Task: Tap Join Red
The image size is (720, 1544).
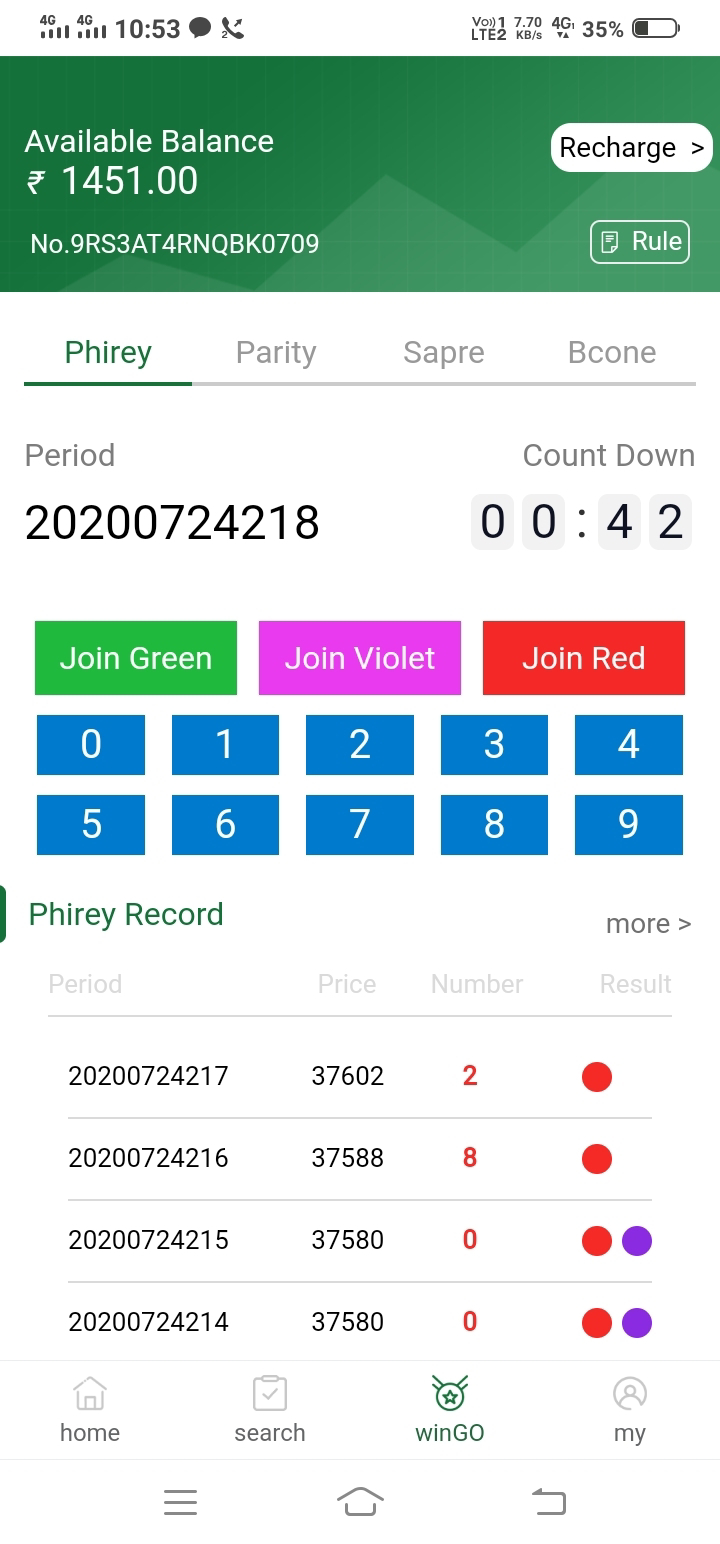Action: 584,658
